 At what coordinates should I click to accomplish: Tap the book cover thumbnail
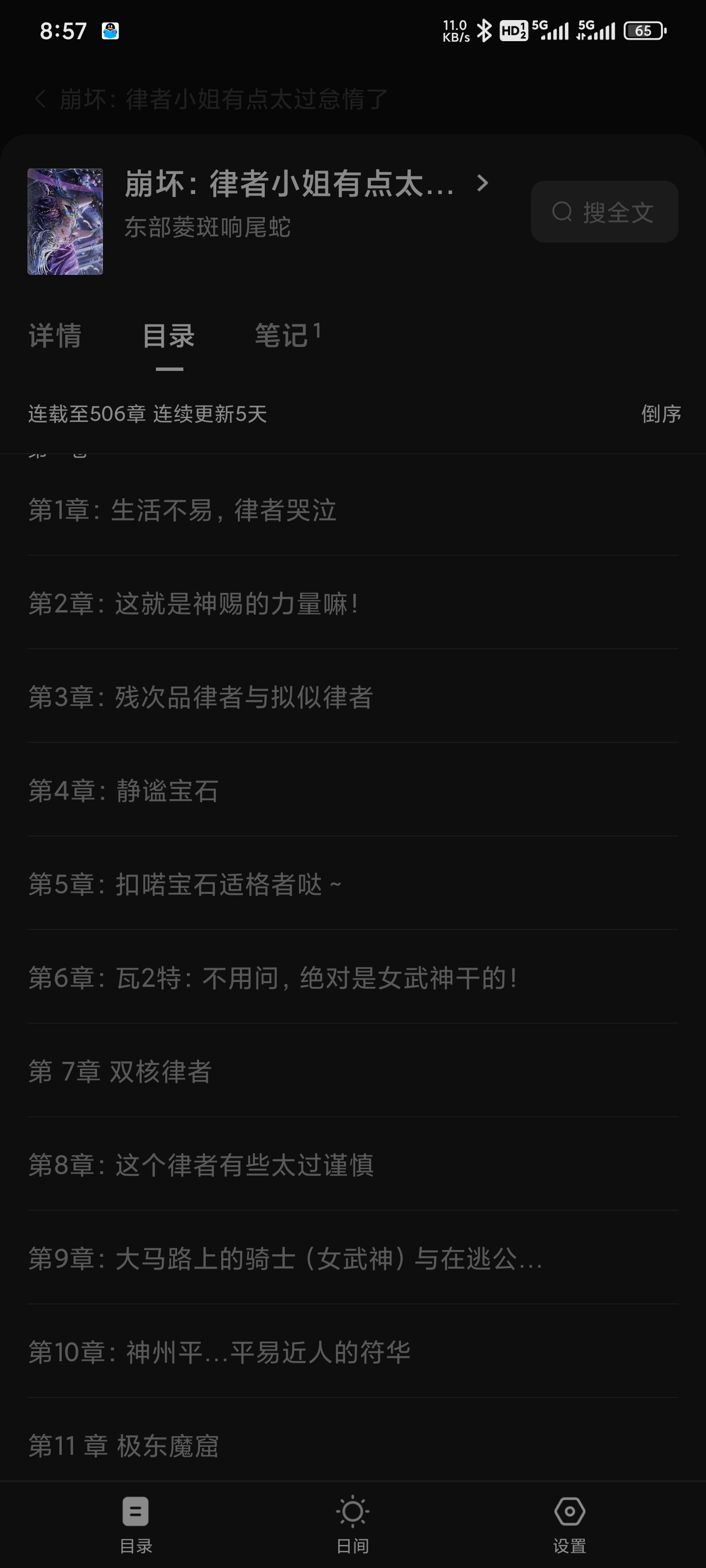click(x=65, y=221)
